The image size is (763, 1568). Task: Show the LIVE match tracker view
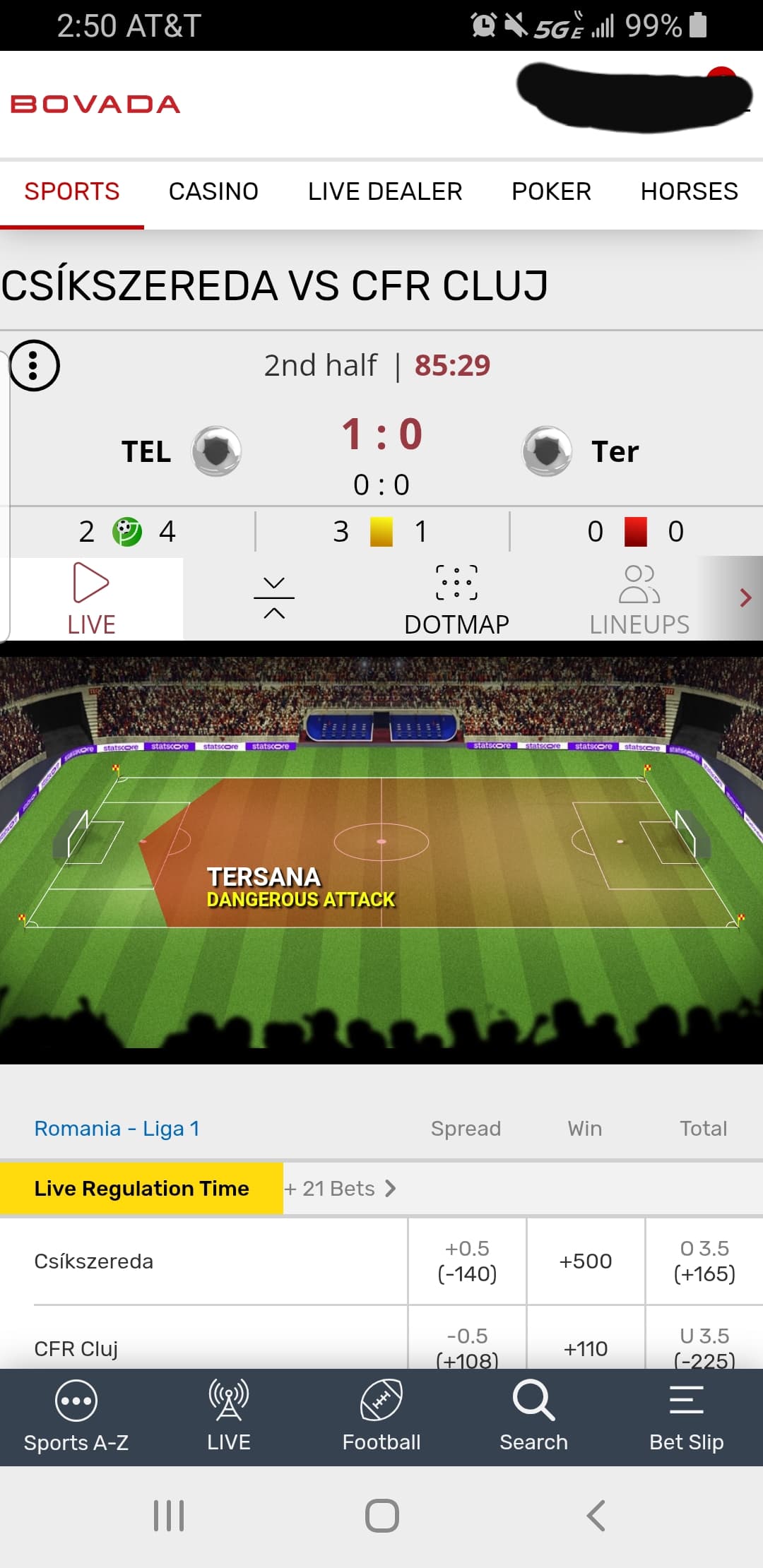point(91,599)
